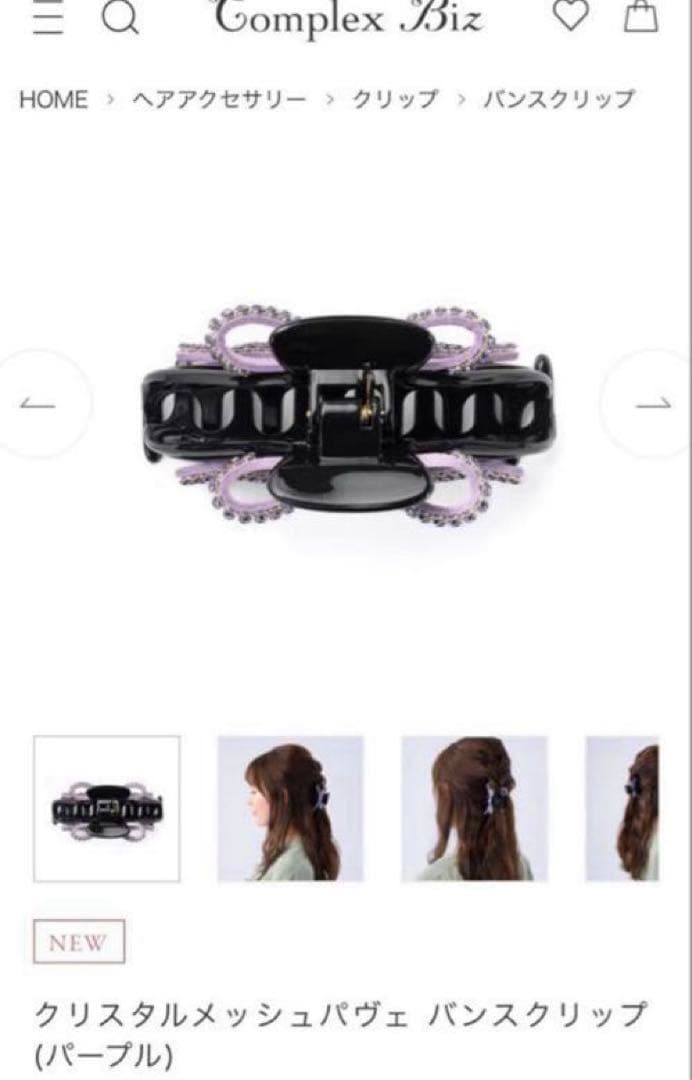Open the クリップ breadcrumb
The height and width of the screenshot is (1080, 692).
click(x=395, y=100)
